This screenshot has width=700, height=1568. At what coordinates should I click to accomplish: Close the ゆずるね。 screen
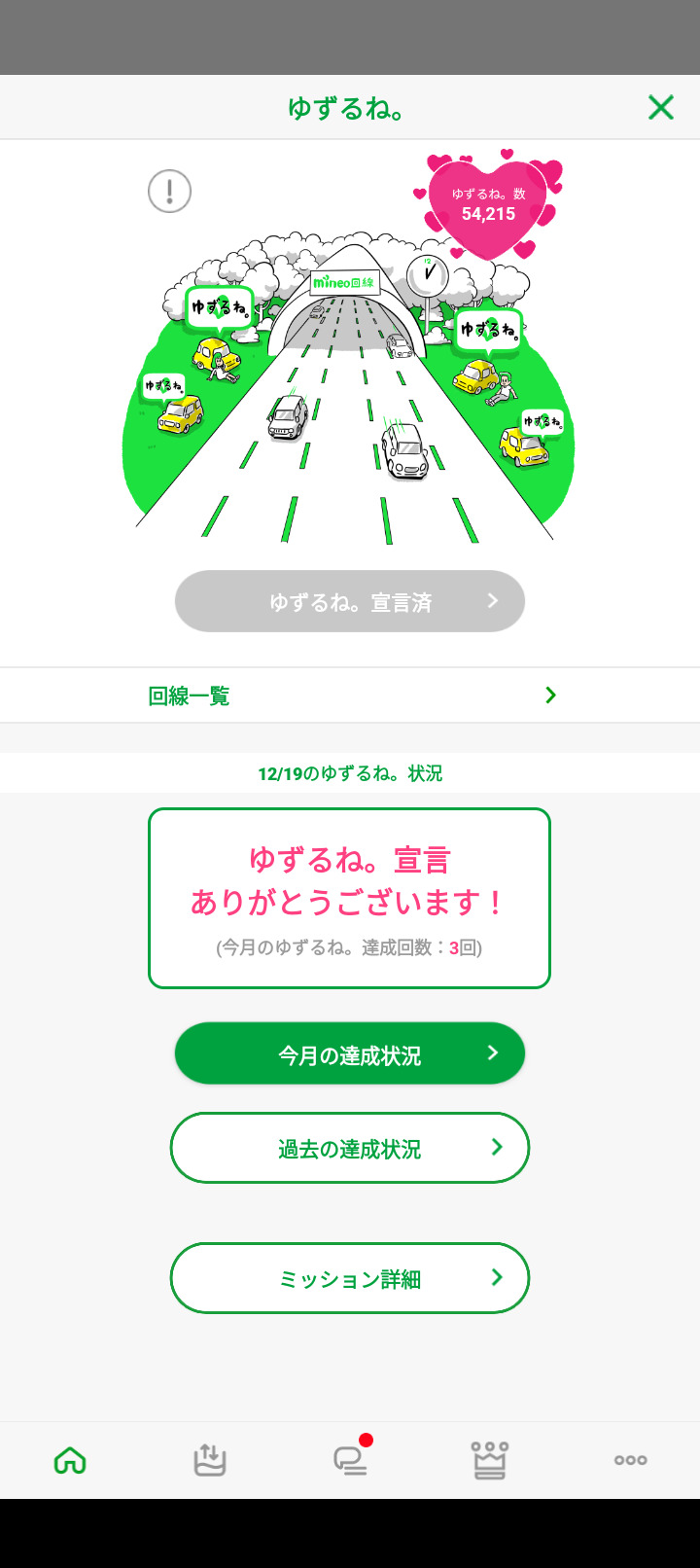tap(661, 107)
